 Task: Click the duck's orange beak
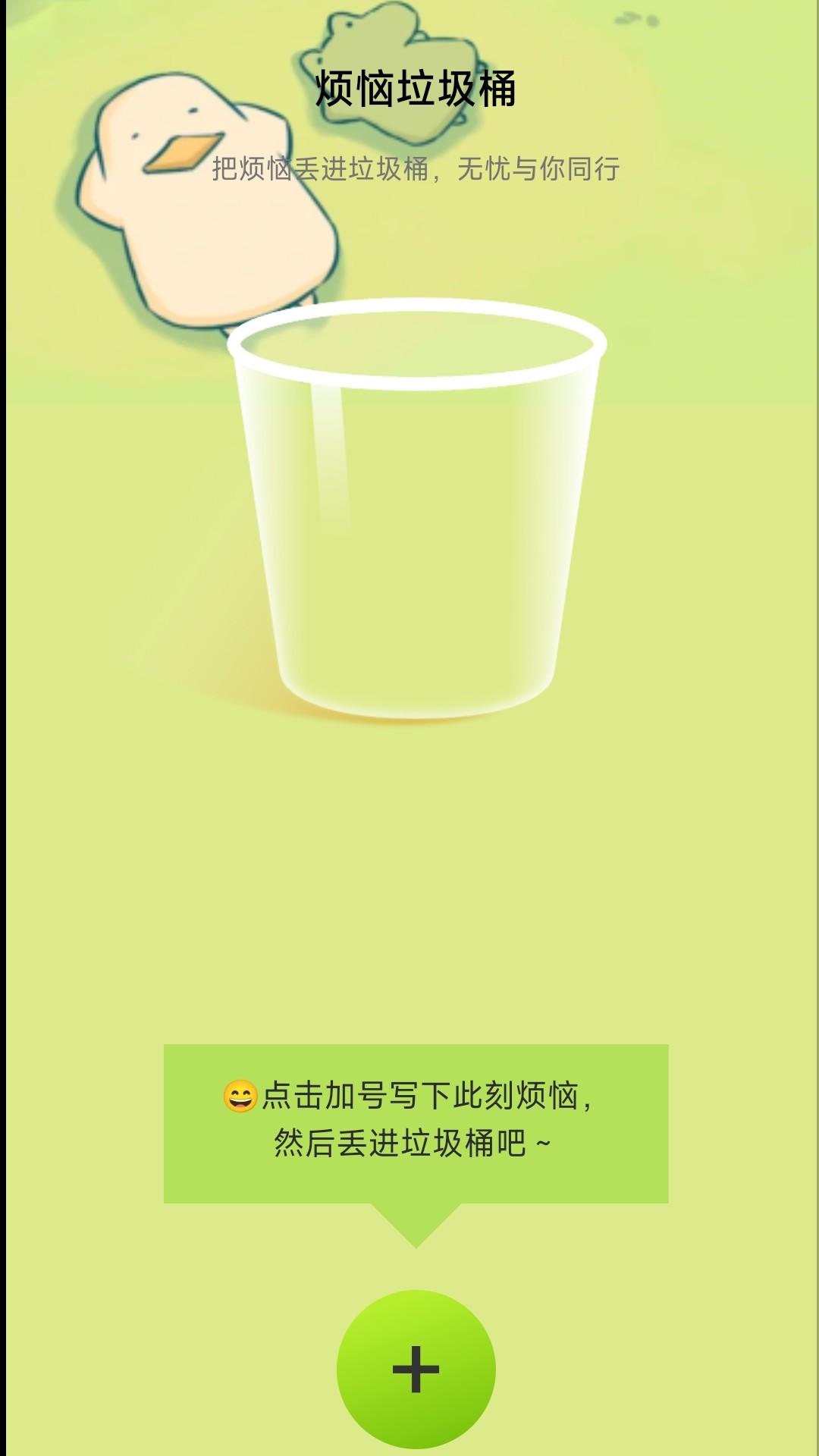tap(182, 152)
